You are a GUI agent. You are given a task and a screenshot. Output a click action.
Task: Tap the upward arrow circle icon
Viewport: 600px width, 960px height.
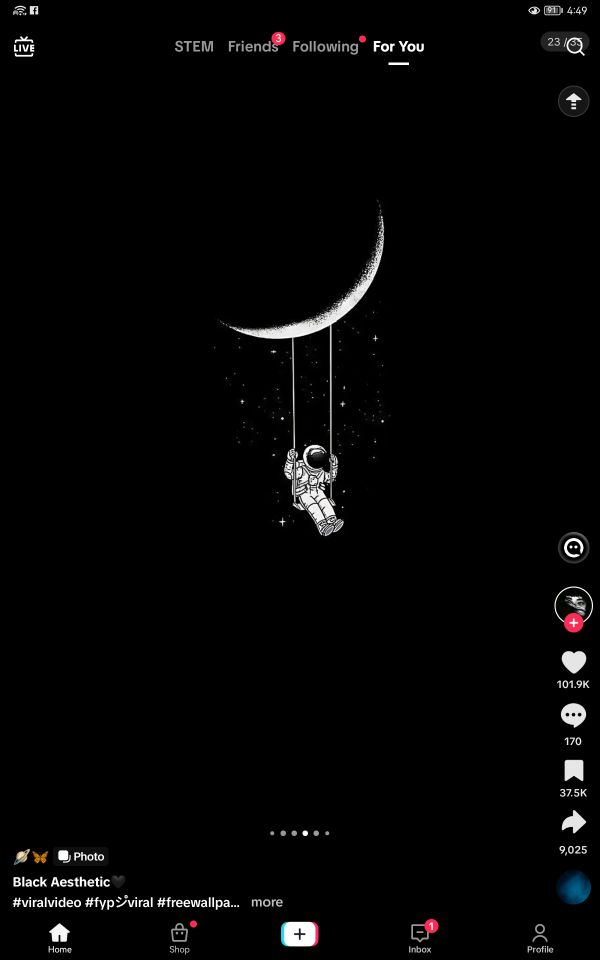point(574,101)
